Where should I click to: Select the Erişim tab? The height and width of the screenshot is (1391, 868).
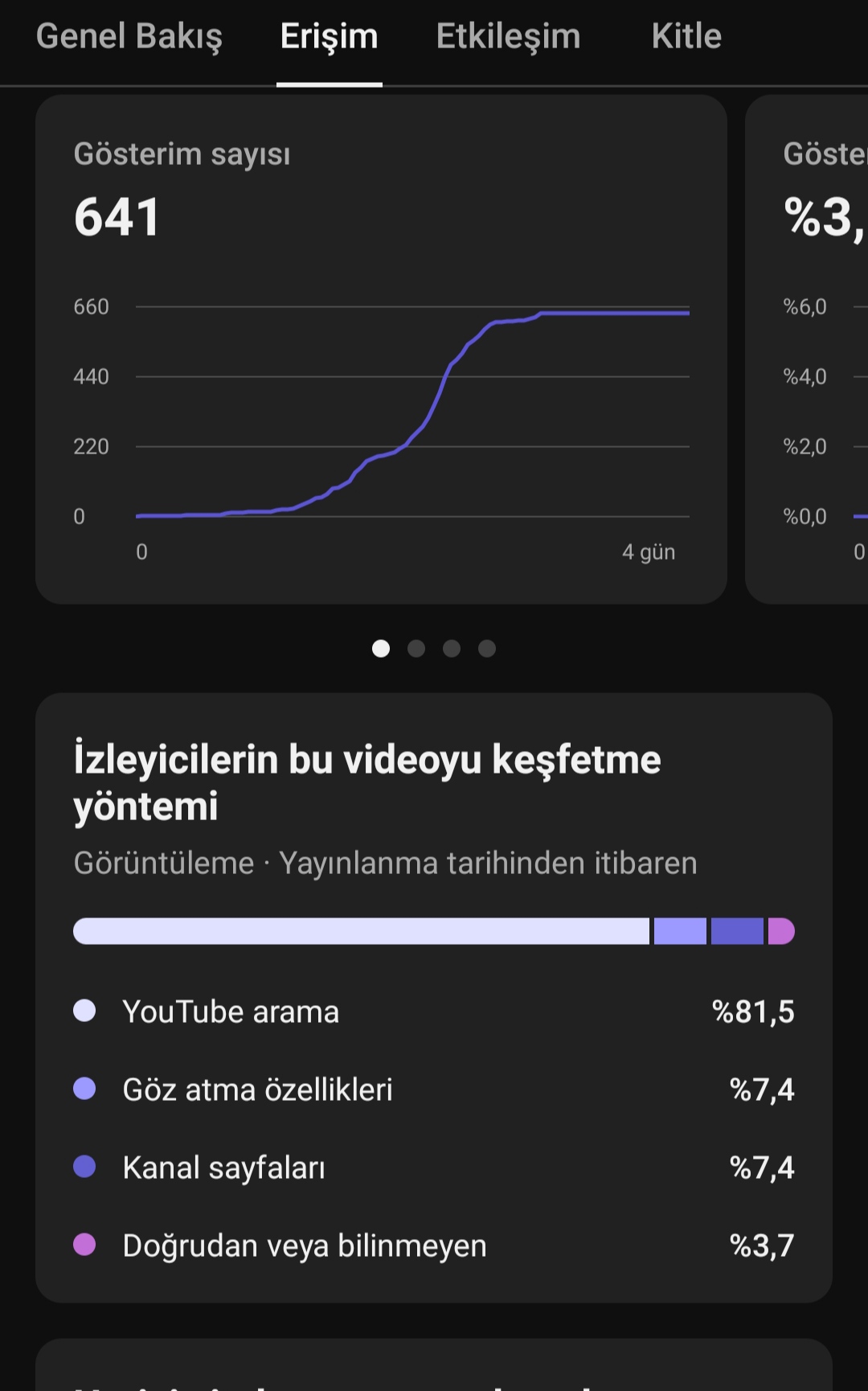click(329, 37)
